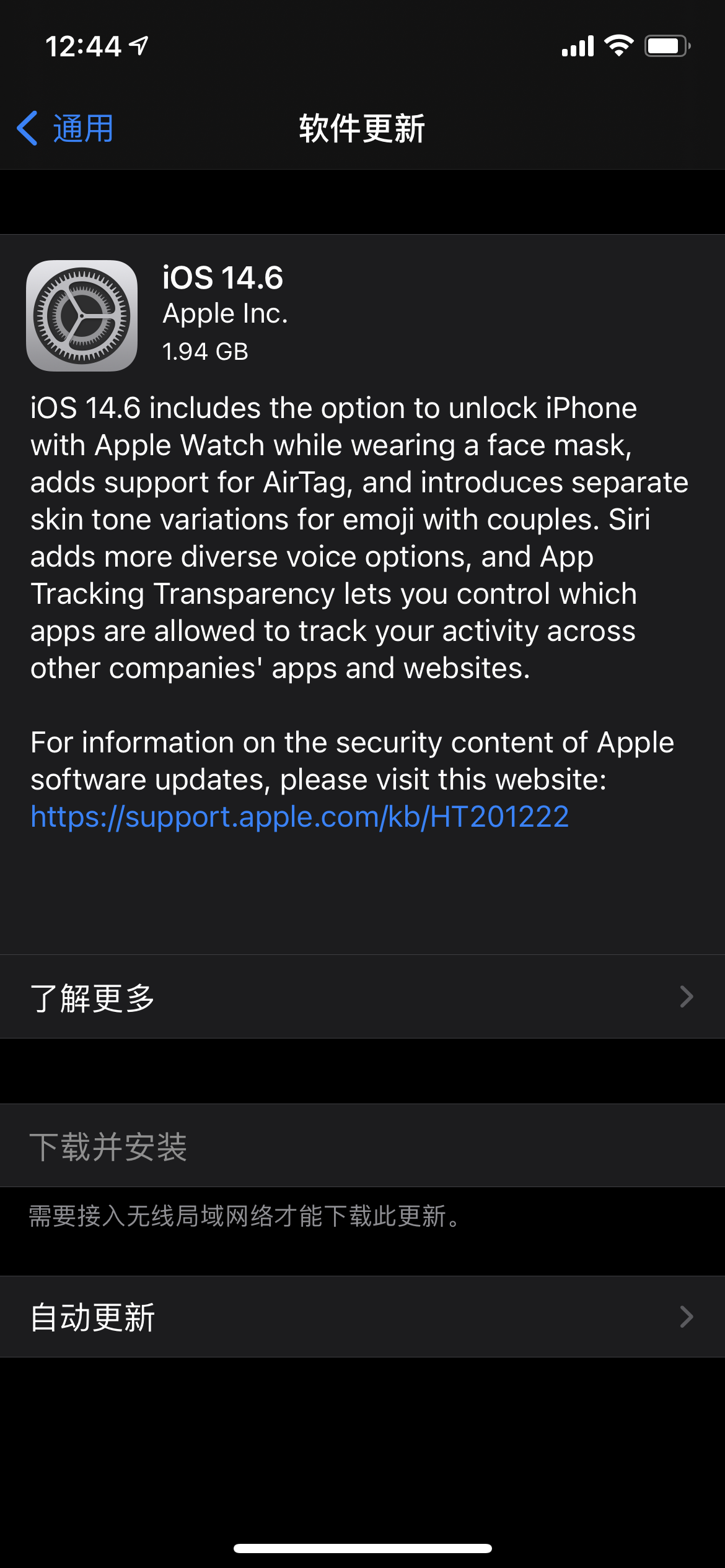
Task: Tap 下载并安装 to install the update
Action: tap(108, 1146)
